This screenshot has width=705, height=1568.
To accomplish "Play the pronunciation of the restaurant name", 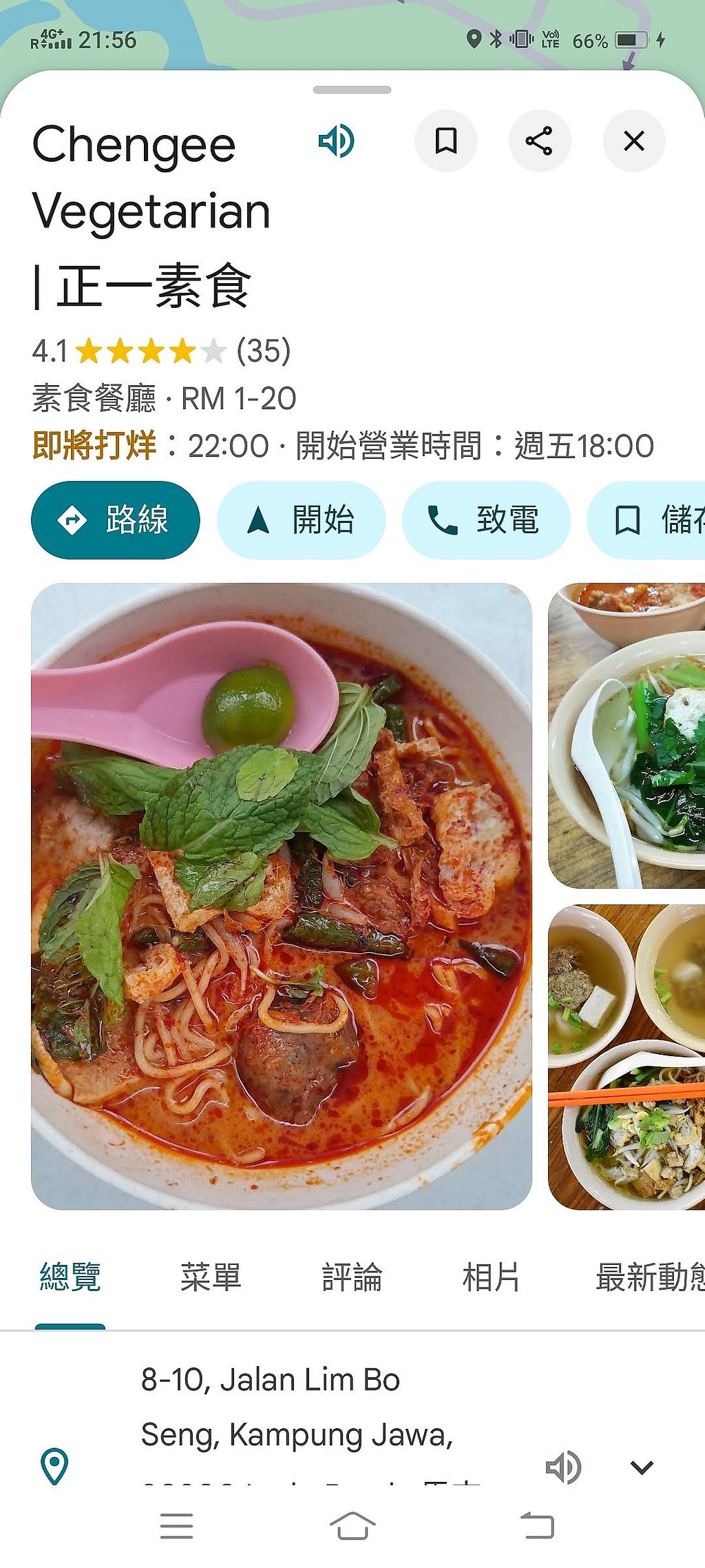I will [x=336, y=141].
